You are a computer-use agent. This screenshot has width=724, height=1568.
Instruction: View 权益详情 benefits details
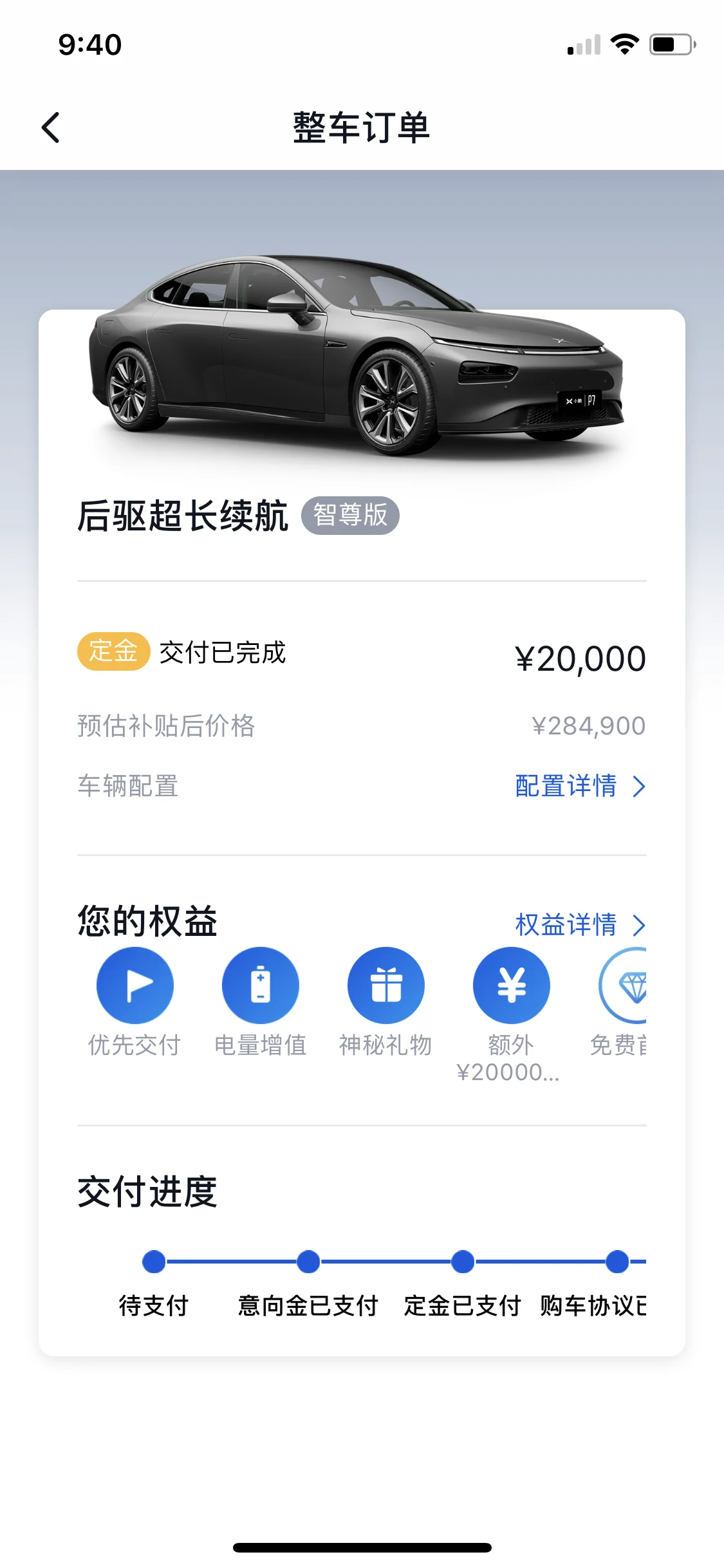579,925
